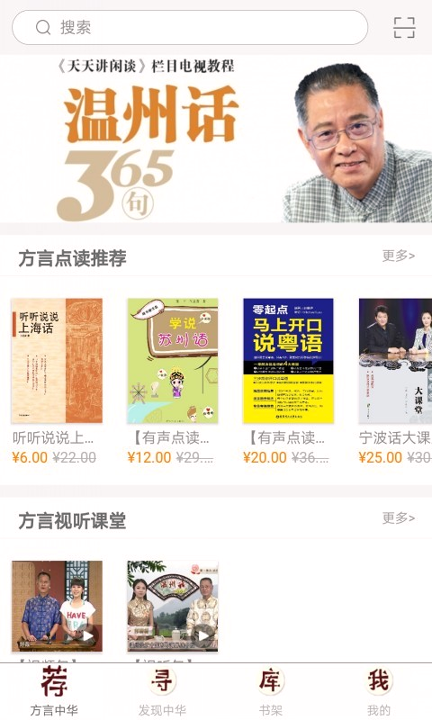Tap 更多 next to 方言点读推荐
Screen dimensions: 432x720
pos(398,255)
